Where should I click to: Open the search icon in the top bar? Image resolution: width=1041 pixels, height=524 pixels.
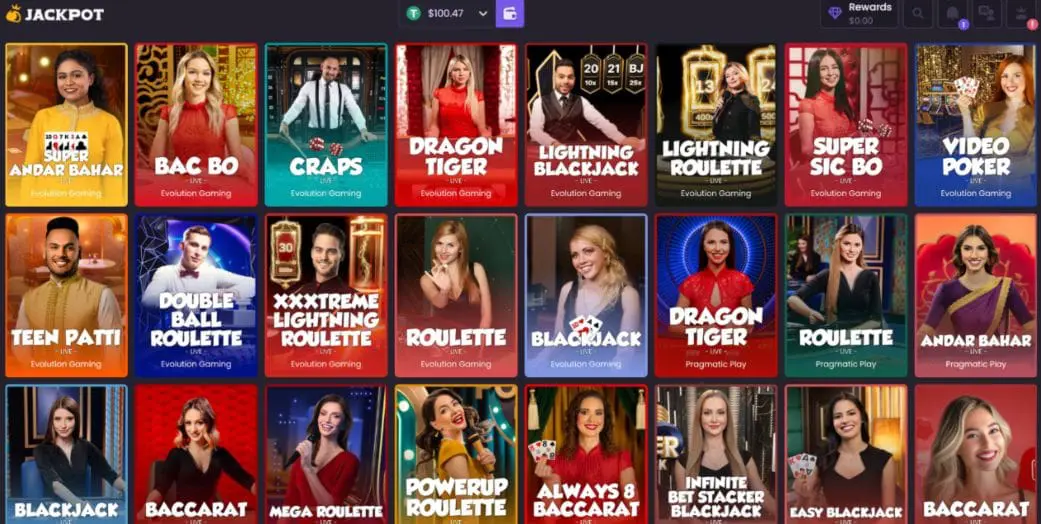(x=917, y=14)
